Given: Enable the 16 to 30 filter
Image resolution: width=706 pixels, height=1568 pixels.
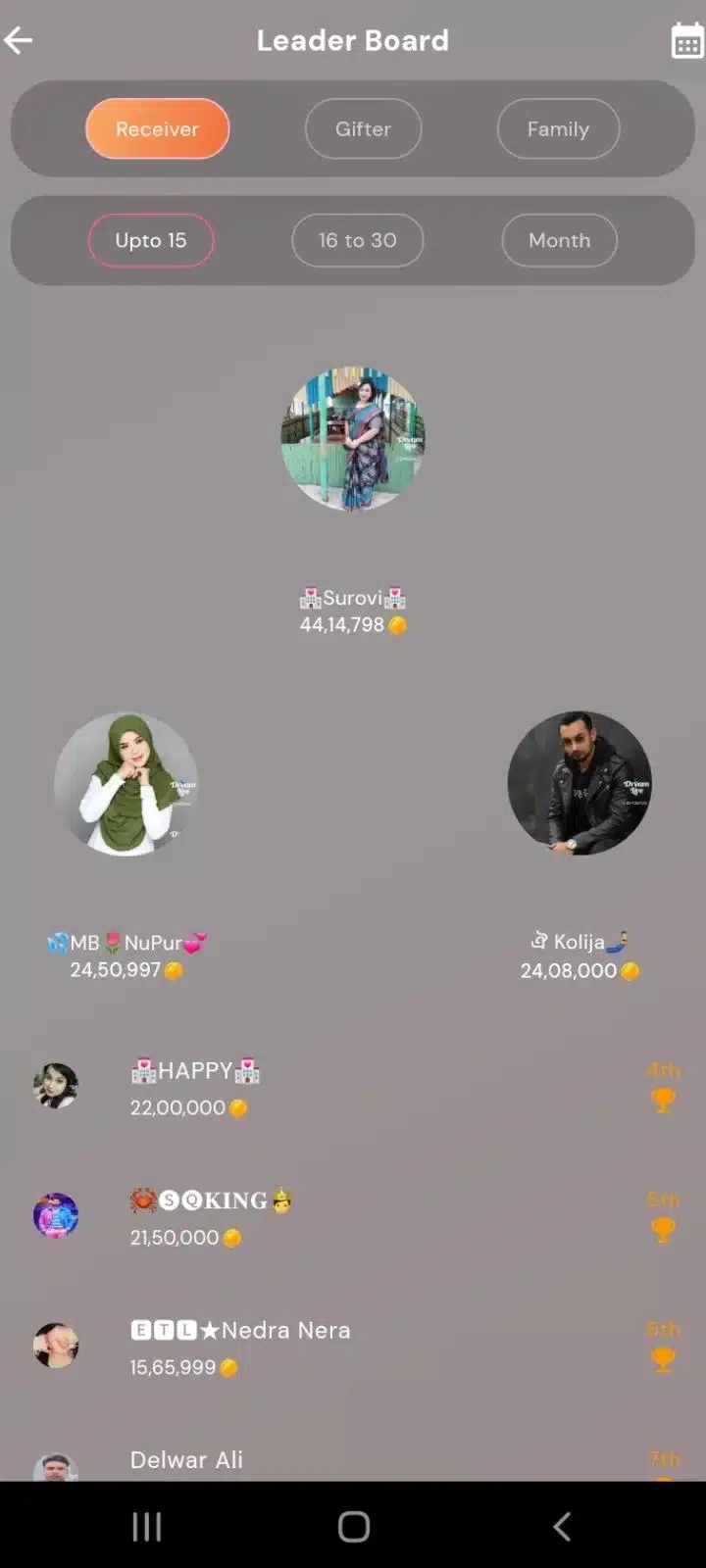Looking at the screenshot, I should coord(357,240).
